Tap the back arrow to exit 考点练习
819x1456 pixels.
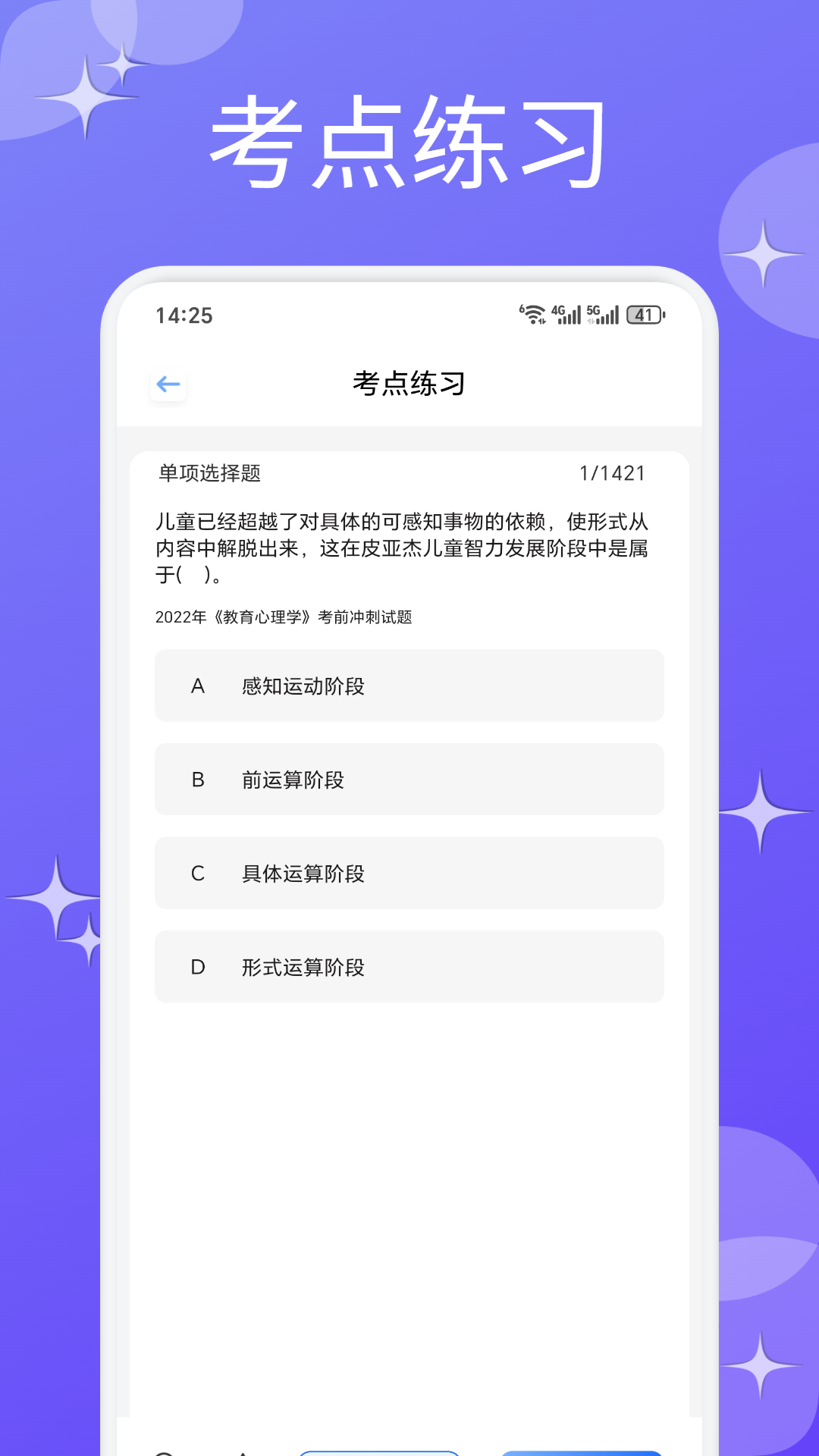[168, 384]
